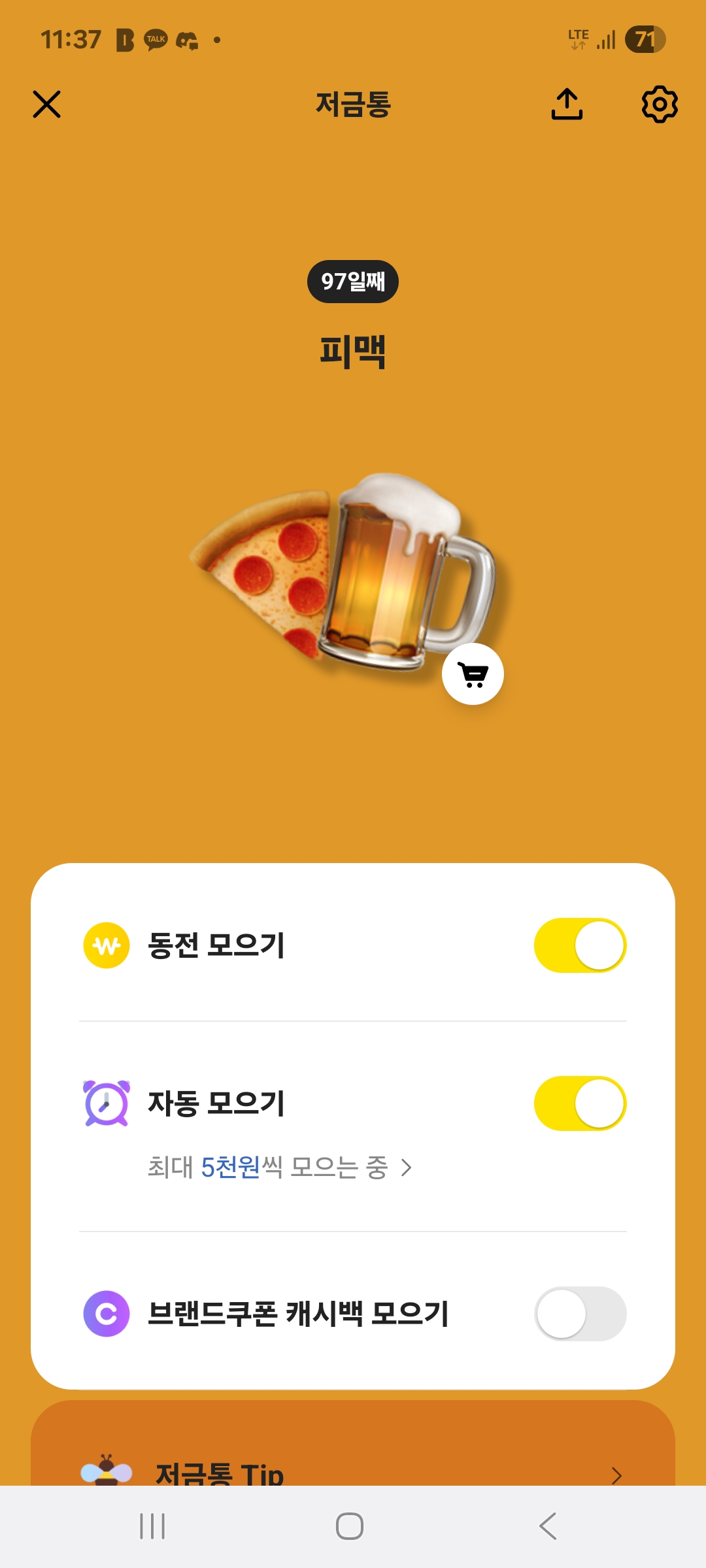This screenshot has height=1568, width=706.
Task: Close the 저금통 screen
Action: (x=46, y=105)
